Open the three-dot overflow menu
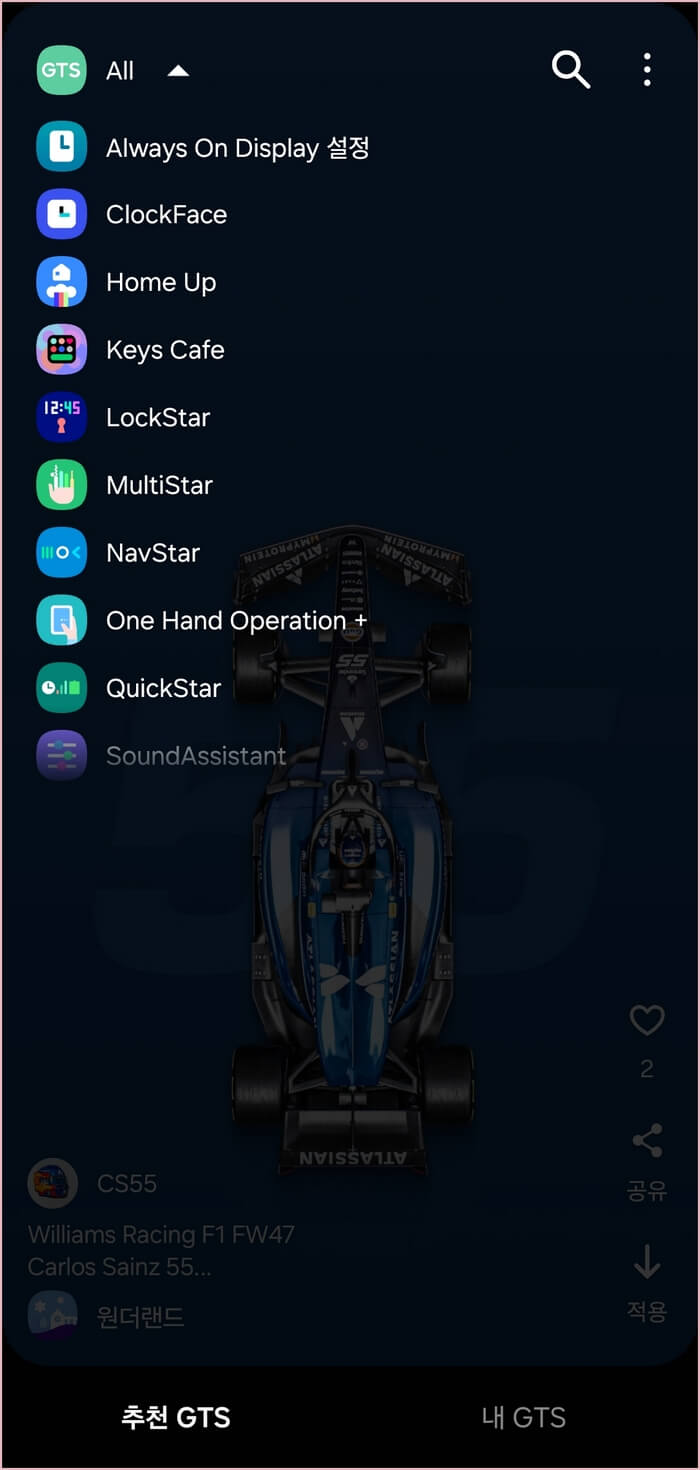 [647, 70]
